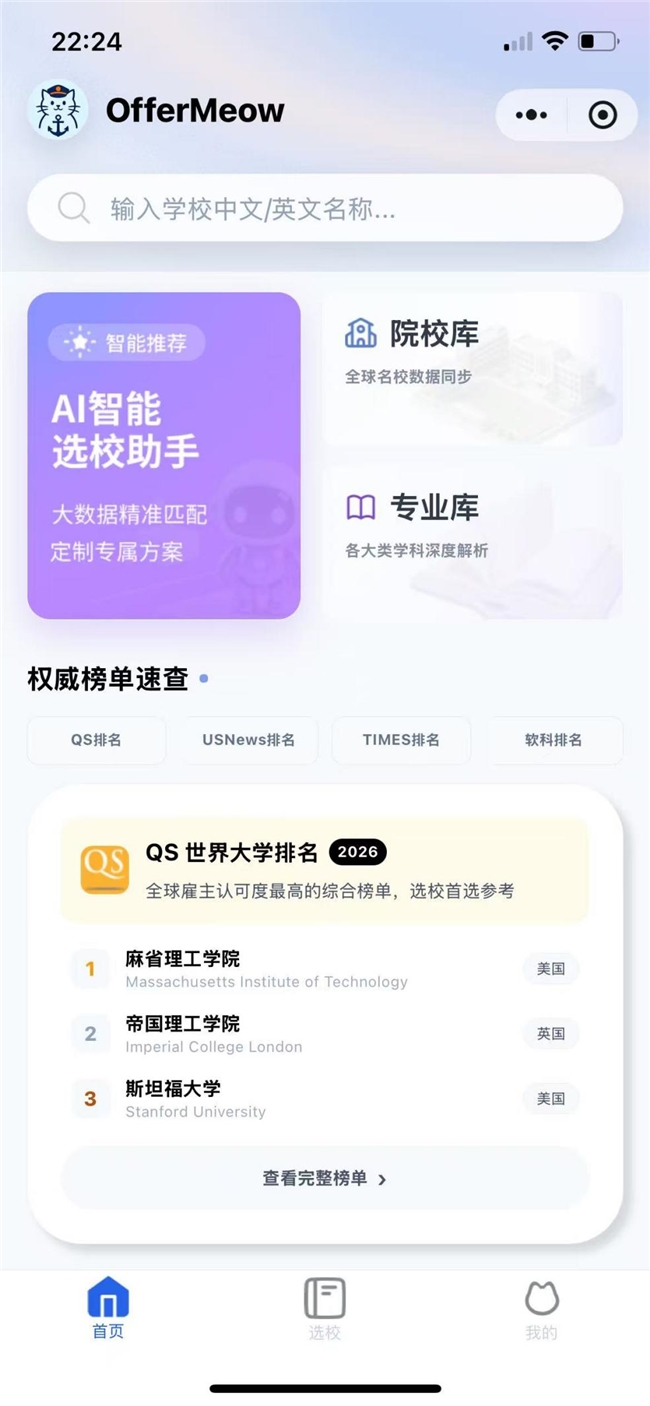Switch to the TIMES排名 chip
Image resolution: width=650 pixels, height=1406 pixels.
(401, 740)
